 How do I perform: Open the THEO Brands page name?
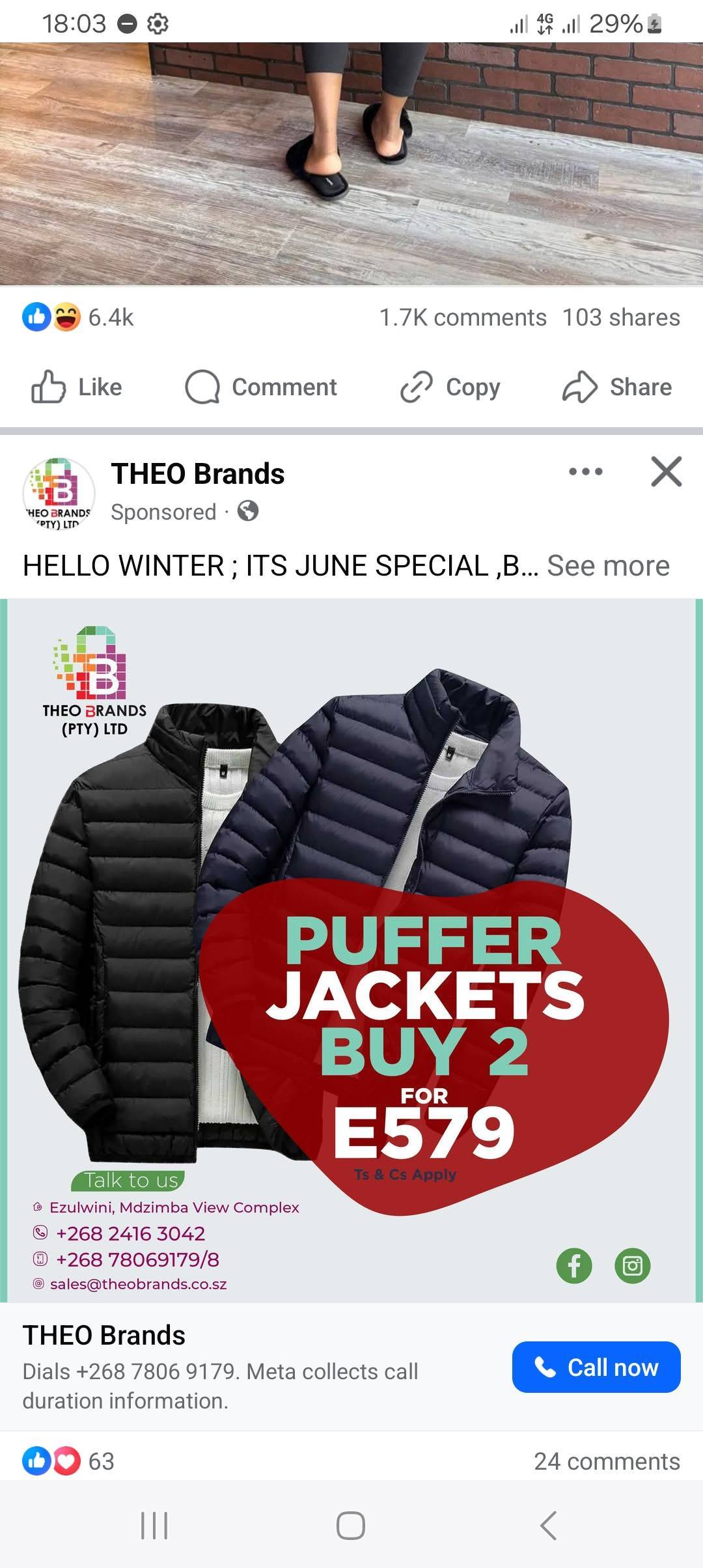coord(197,474)
